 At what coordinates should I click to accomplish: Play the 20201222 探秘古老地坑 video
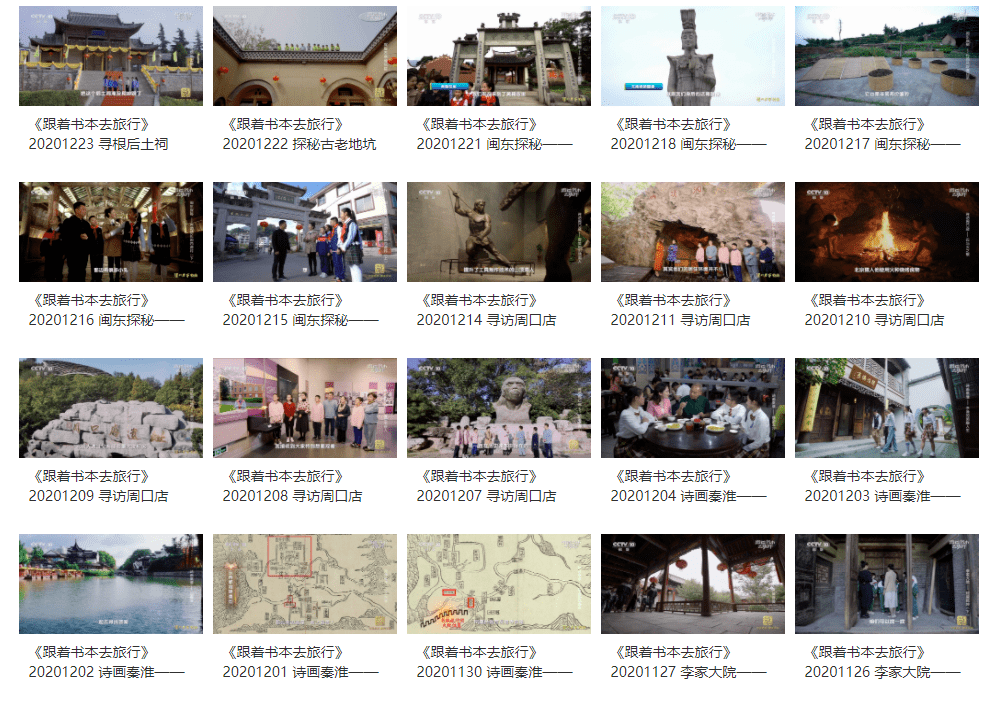[304, 56]
